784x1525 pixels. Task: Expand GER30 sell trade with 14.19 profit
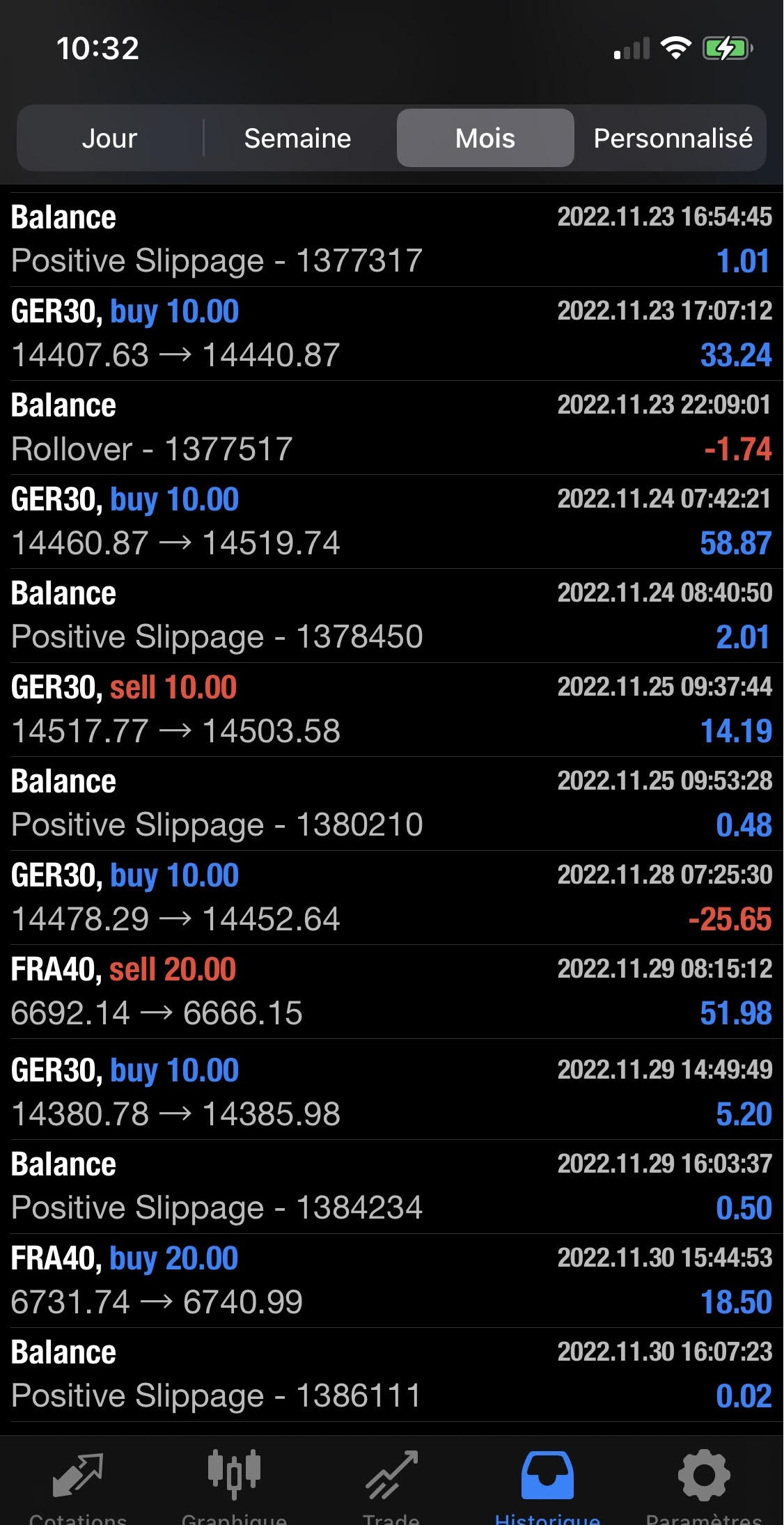pos(391,710)
